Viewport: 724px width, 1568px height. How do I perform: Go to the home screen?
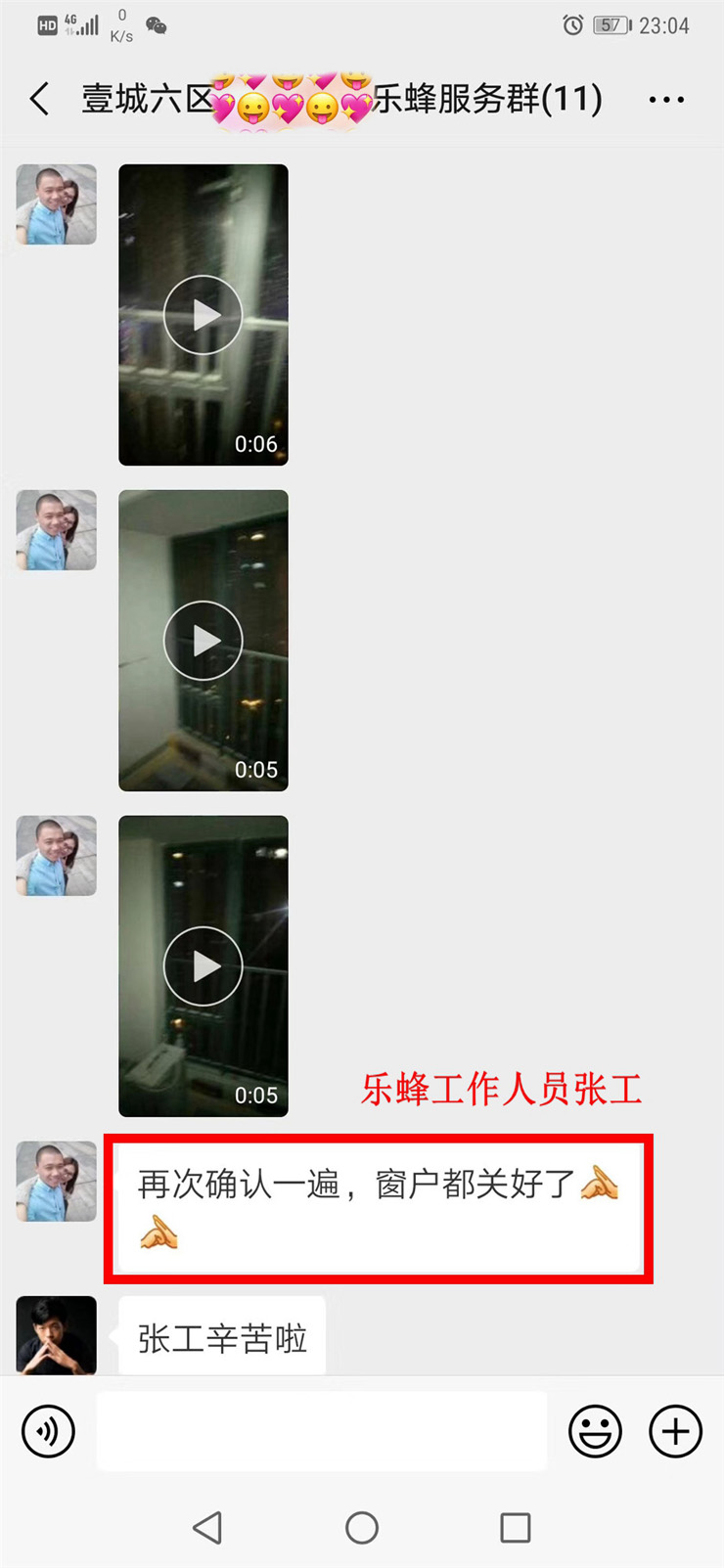[x=362, y=1527]
